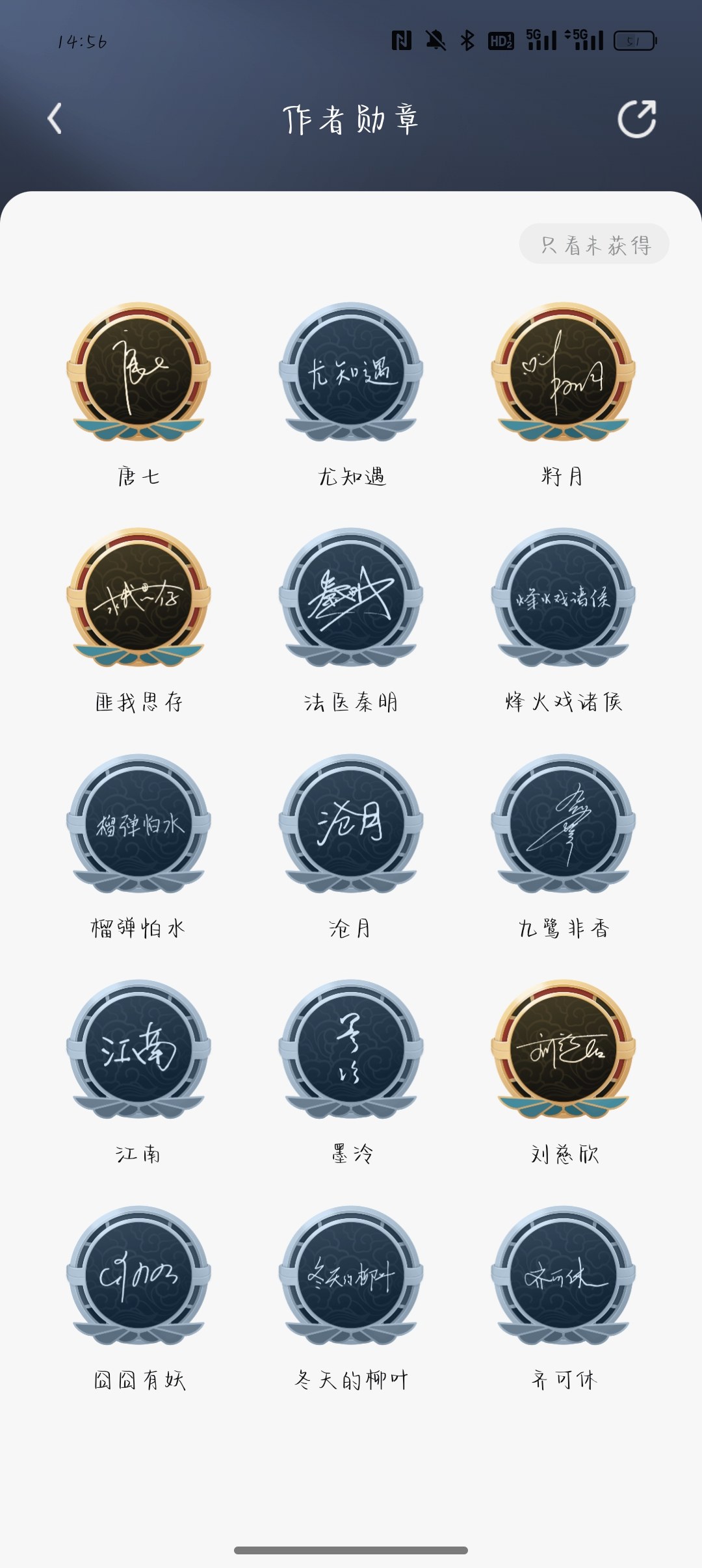The width and height of the screenshot is (702, 1568).
Task: View the 囧囧有妖 medal
Action: pyautogui.click(x=138, y=1275)
